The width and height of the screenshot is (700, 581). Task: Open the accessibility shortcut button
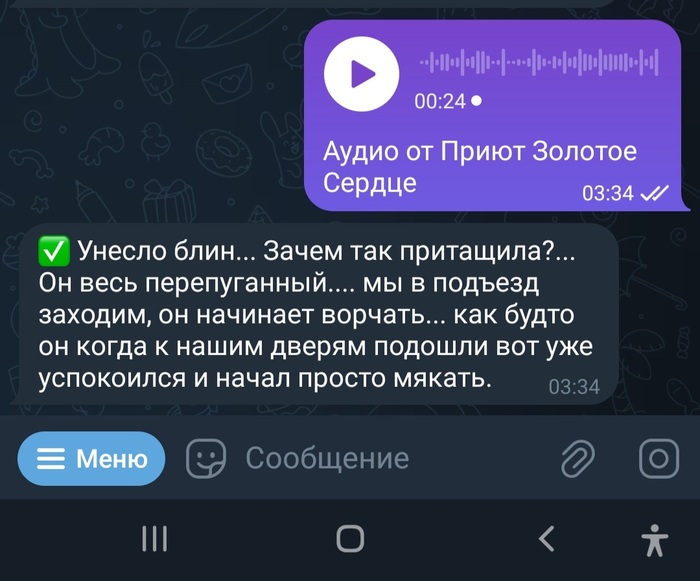click(x=655, y=539)
